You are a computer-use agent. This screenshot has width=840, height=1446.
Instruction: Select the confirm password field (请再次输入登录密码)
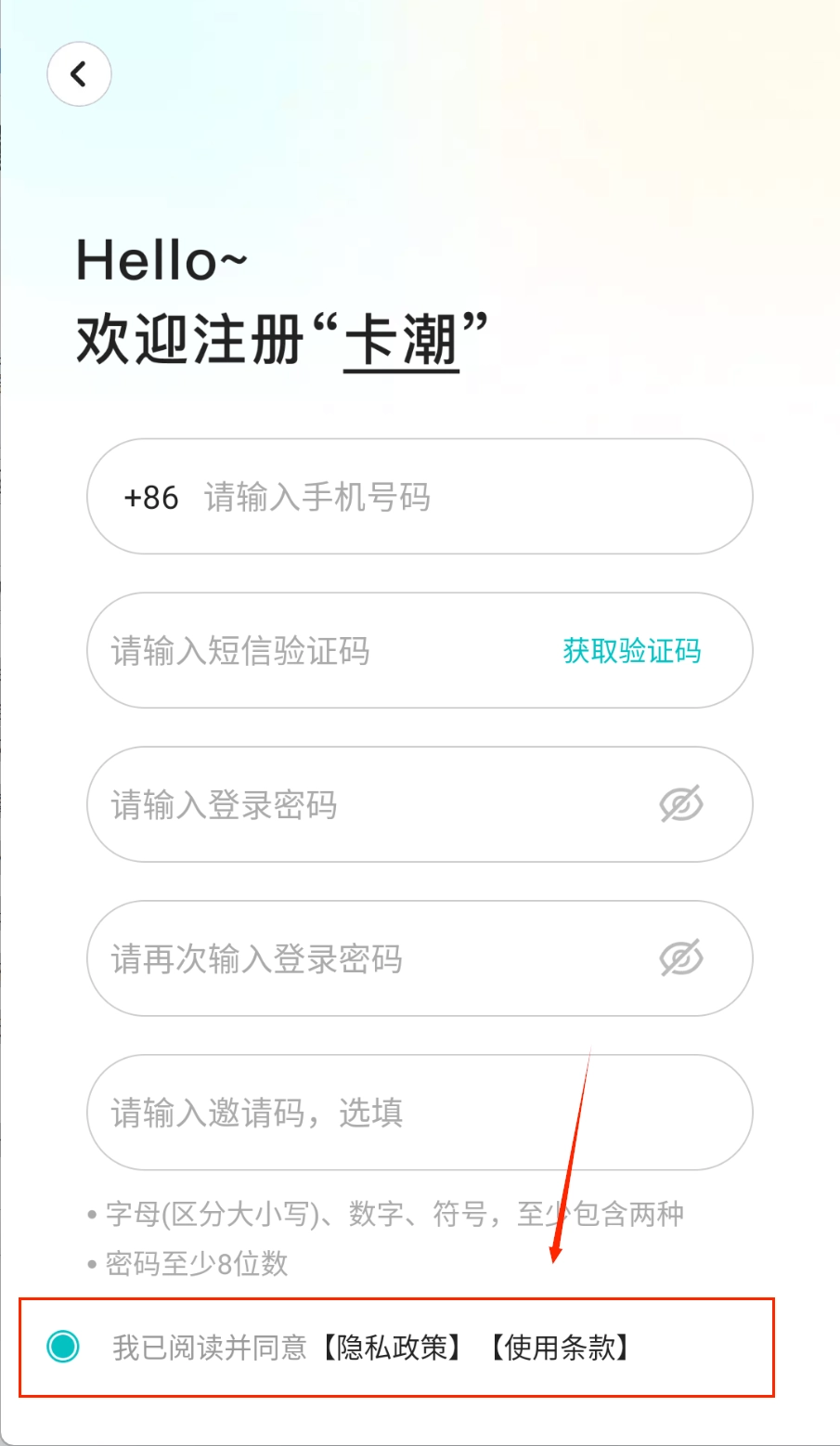pos(371,958)
